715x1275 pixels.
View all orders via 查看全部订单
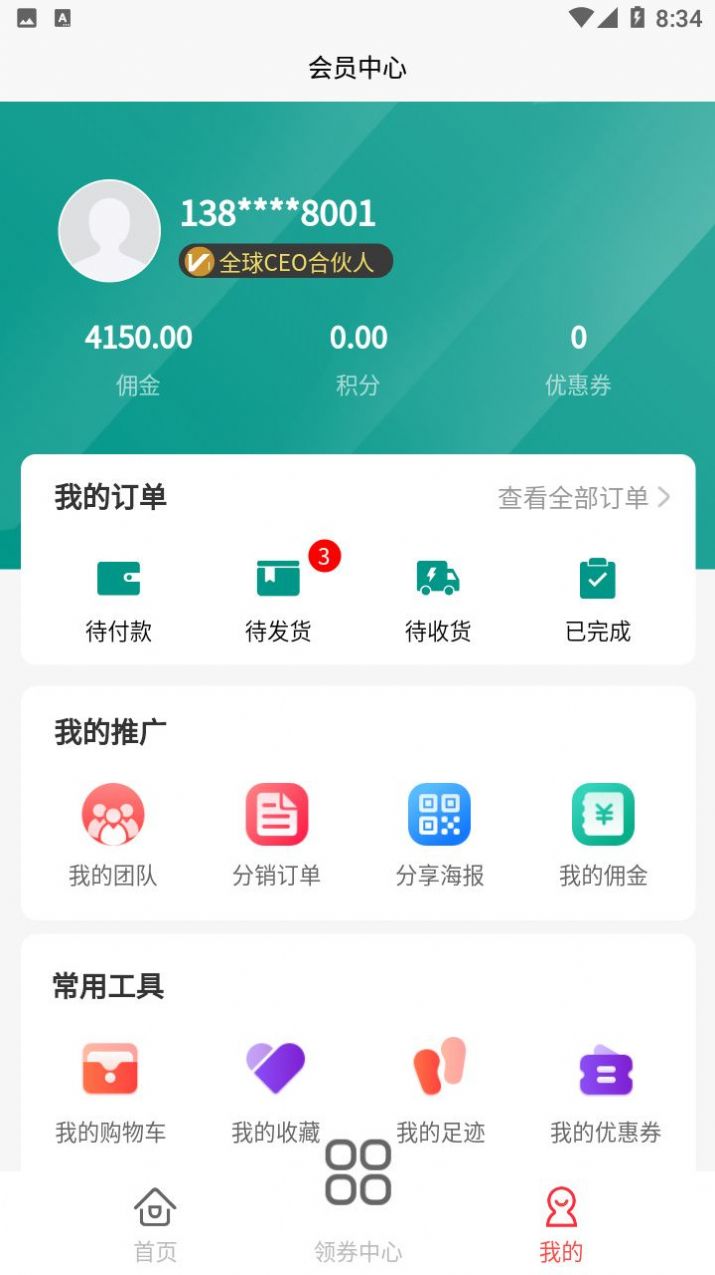coord(584,498)
